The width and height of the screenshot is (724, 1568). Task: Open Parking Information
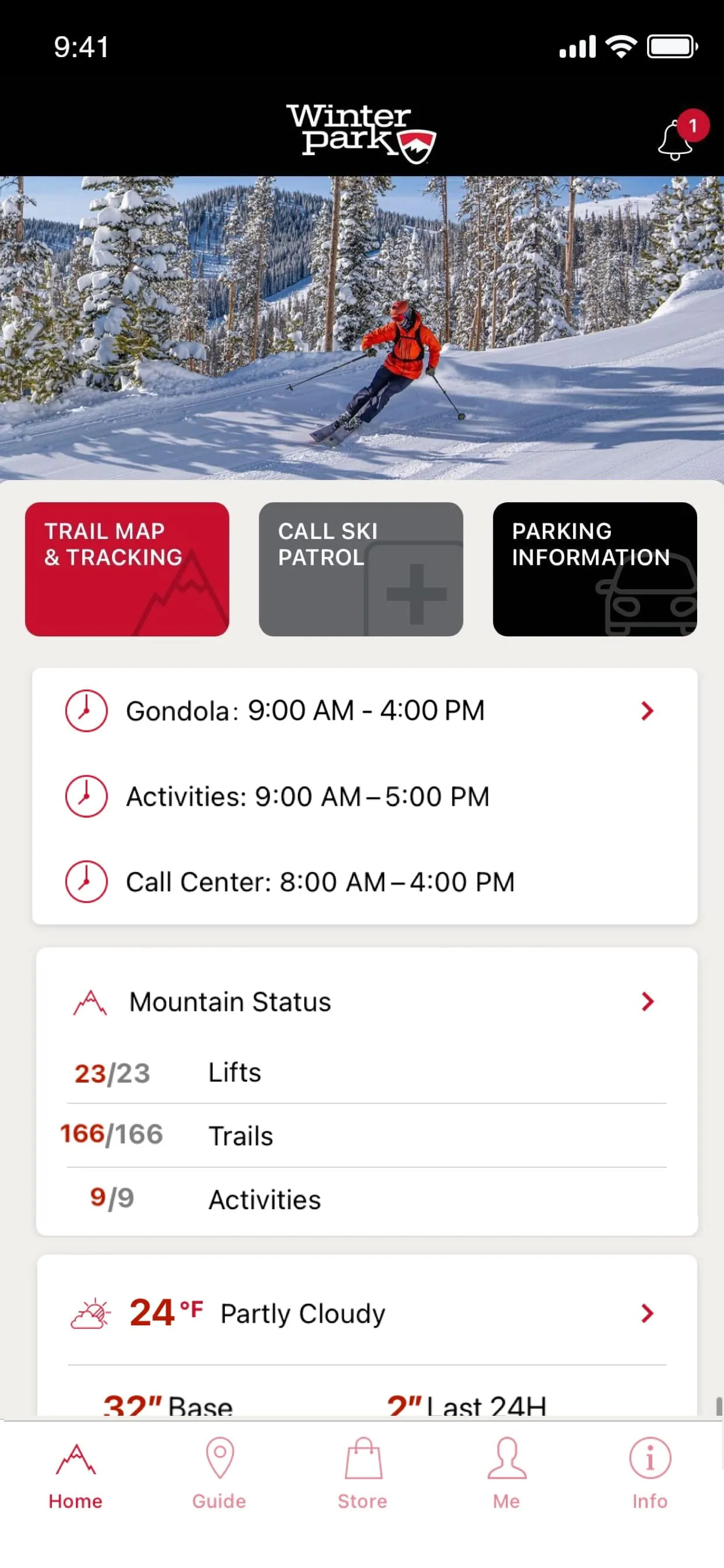click(595, 569)
